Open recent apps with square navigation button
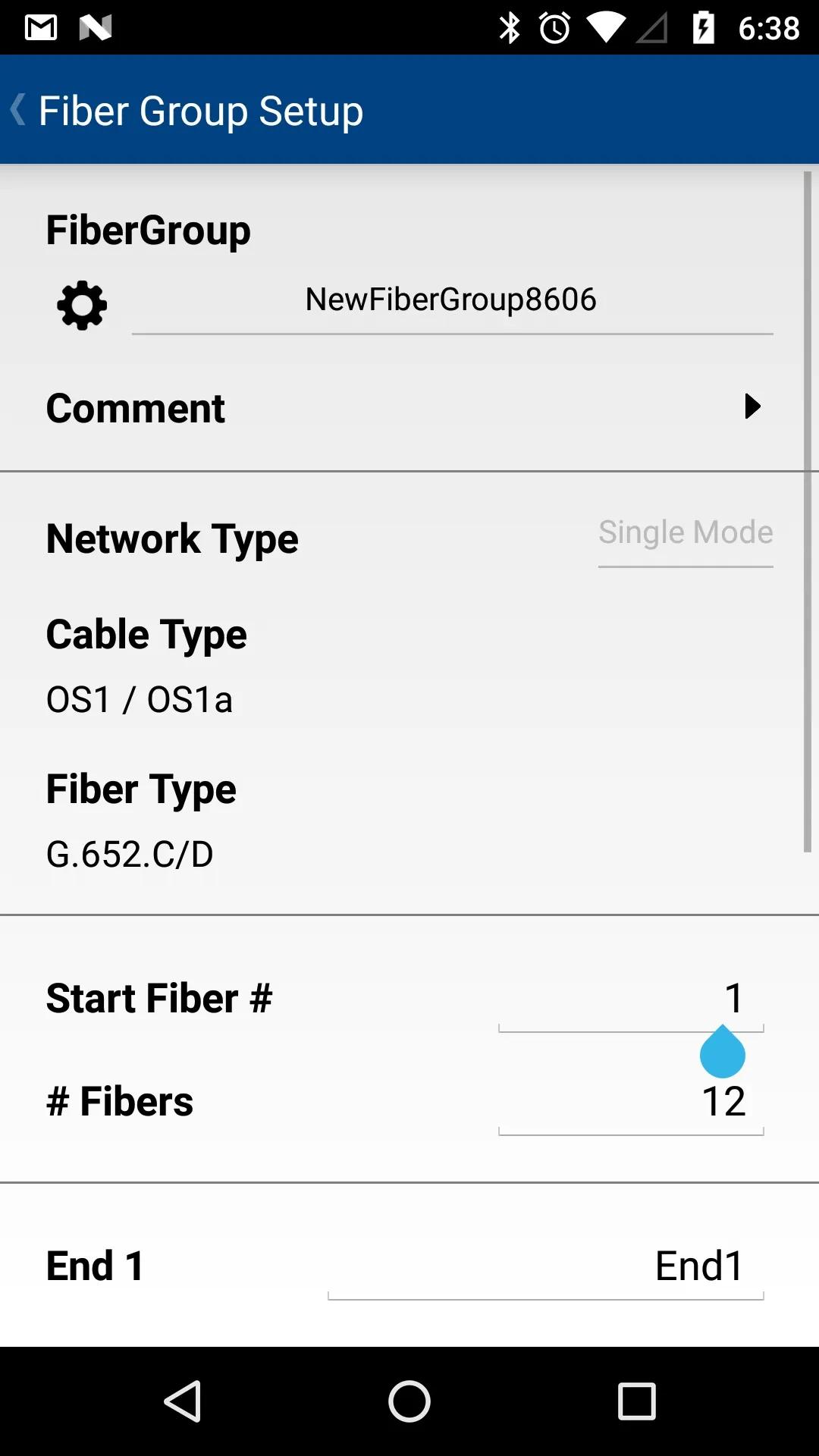 point(635,1401)
